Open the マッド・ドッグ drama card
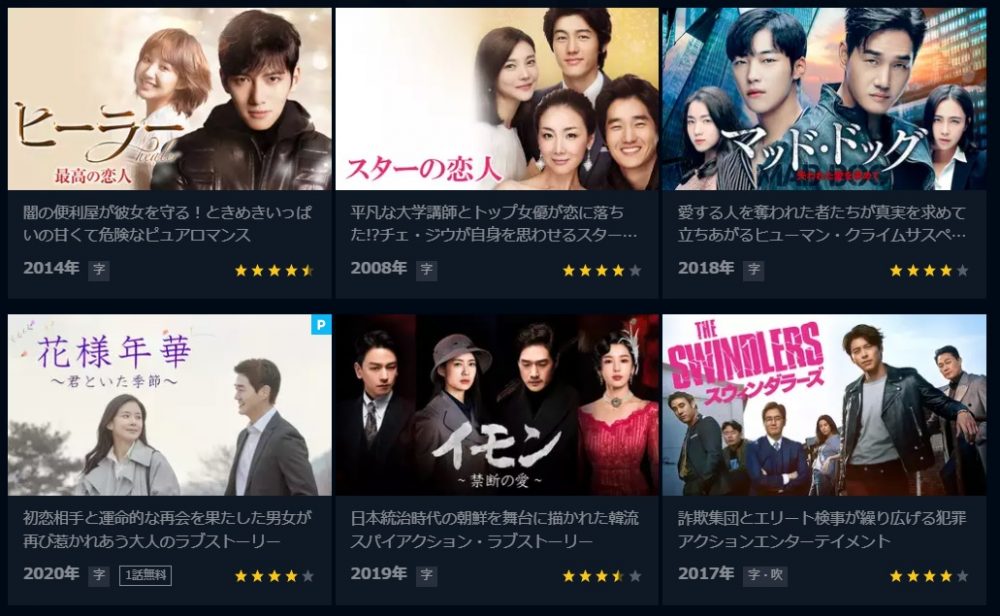Image resolution: width=1000 pixels, height=616 pixels. coord(823,100)
